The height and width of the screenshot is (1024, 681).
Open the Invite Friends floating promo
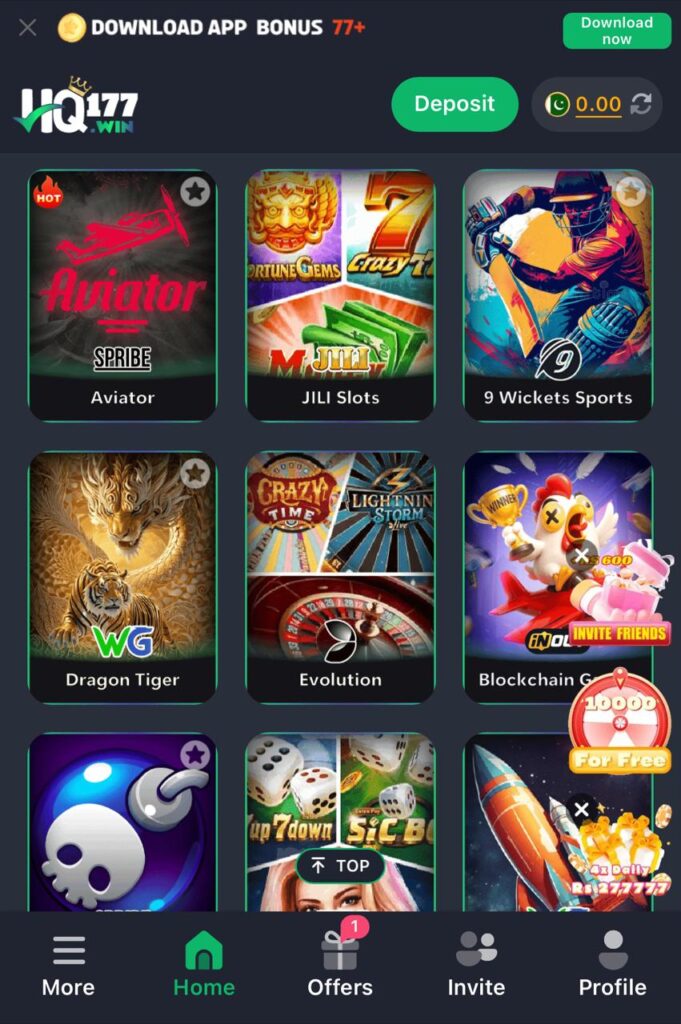pos(620,600)
